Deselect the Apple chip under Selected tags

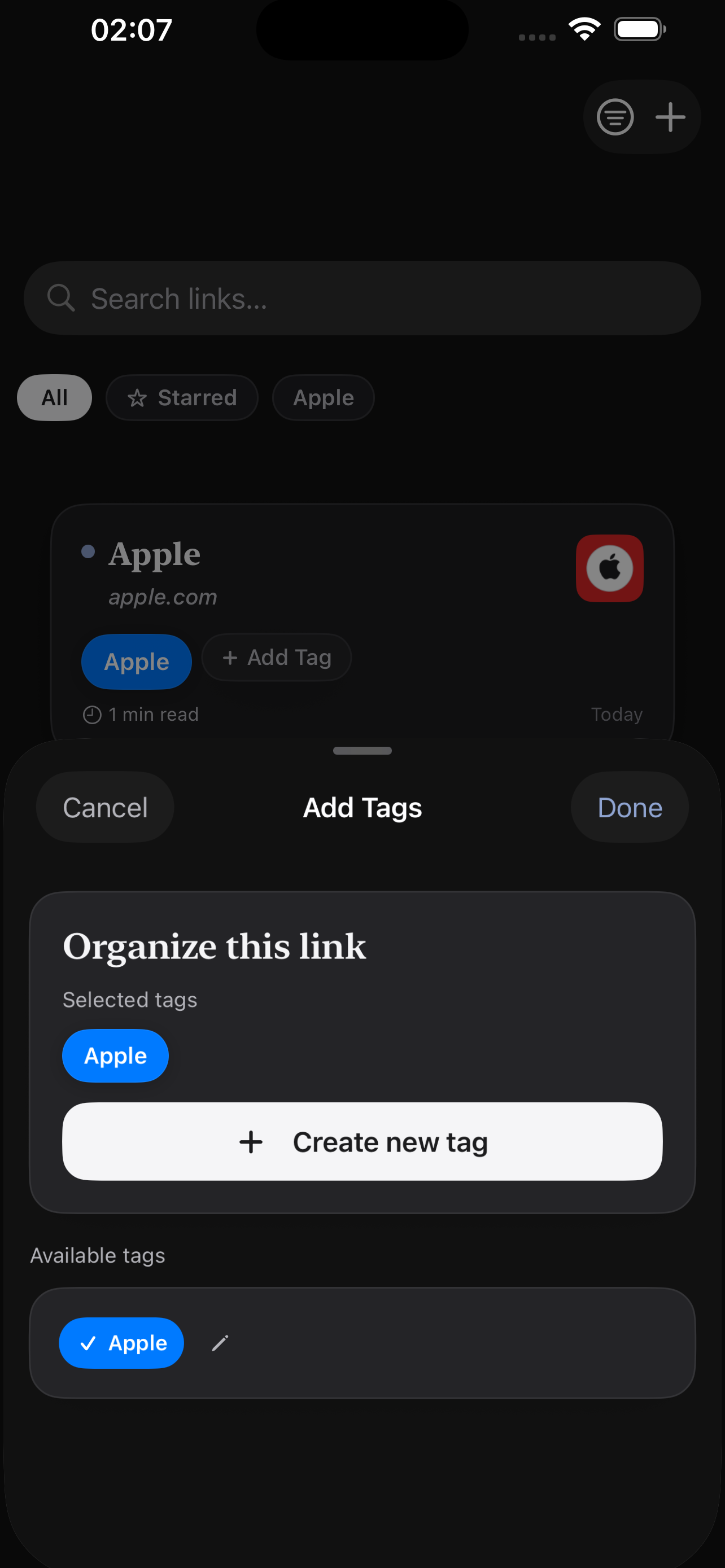[115, 1056]
